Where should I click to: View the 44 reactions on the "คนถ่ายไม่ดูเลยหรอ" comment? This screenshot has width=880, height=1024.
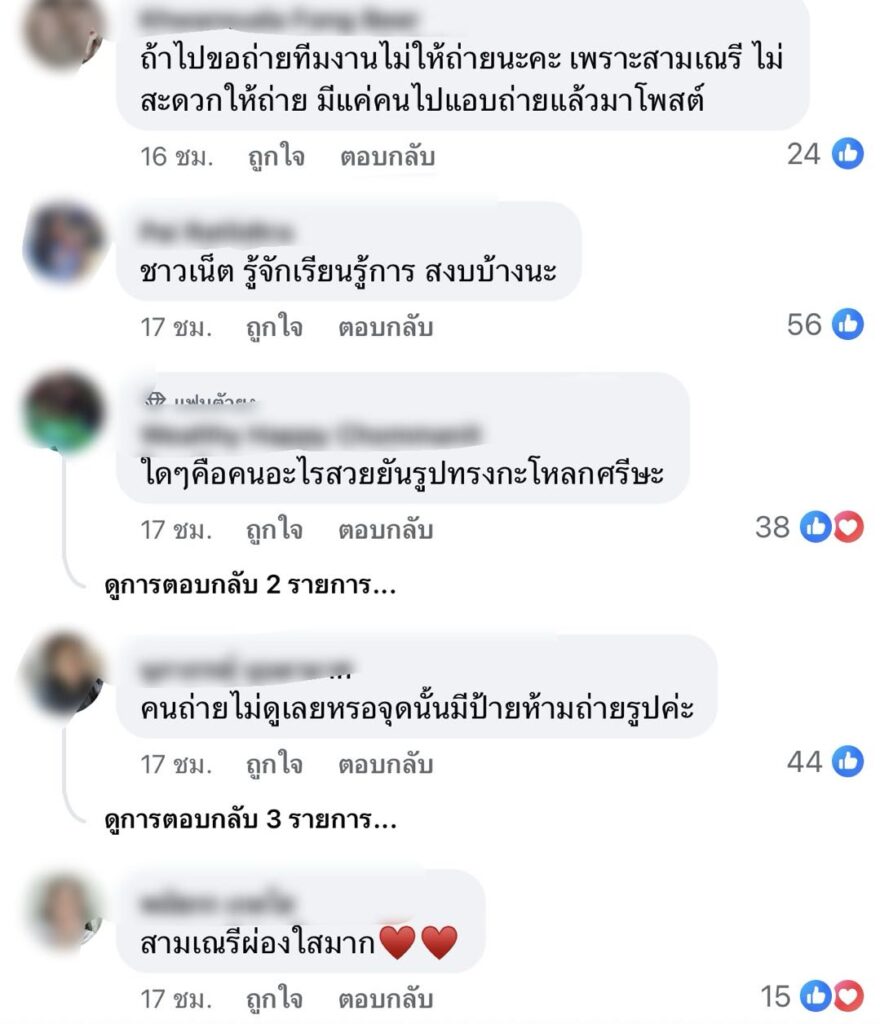(x=825, y=762)
